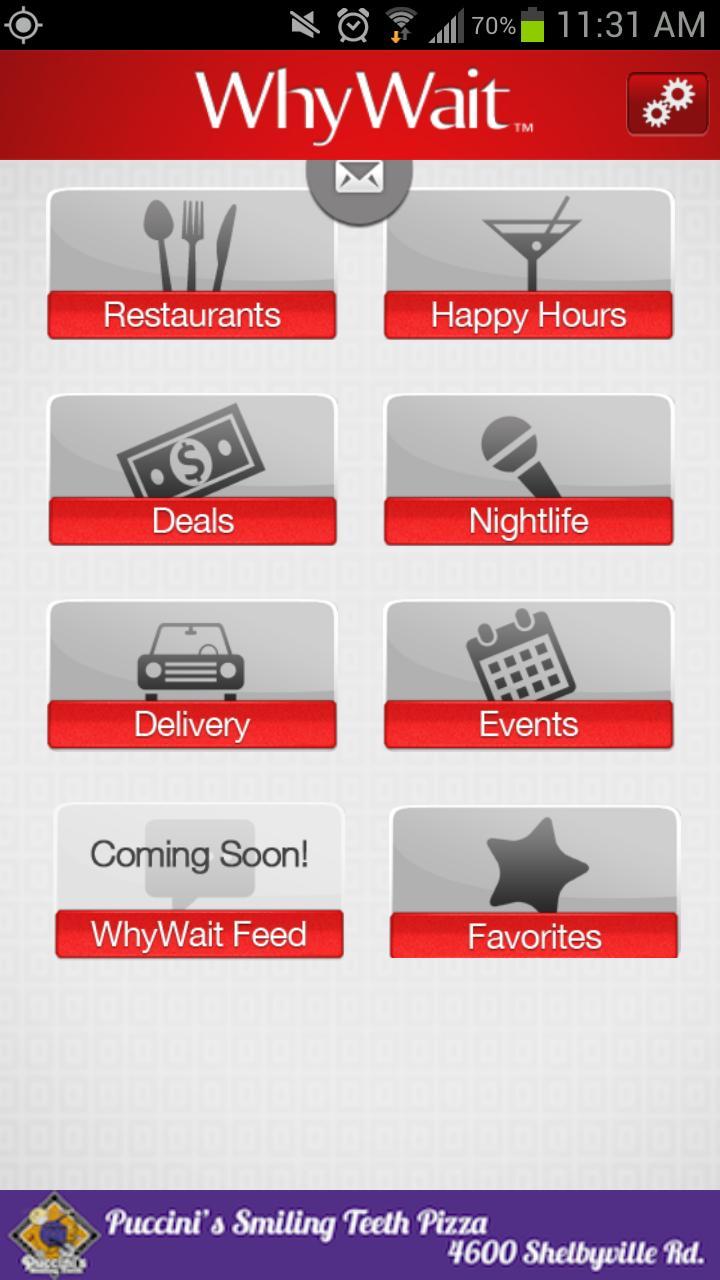Open the envelope messages icon
This screenshot has width=720, height=1280.
click(x=359, y=179)
